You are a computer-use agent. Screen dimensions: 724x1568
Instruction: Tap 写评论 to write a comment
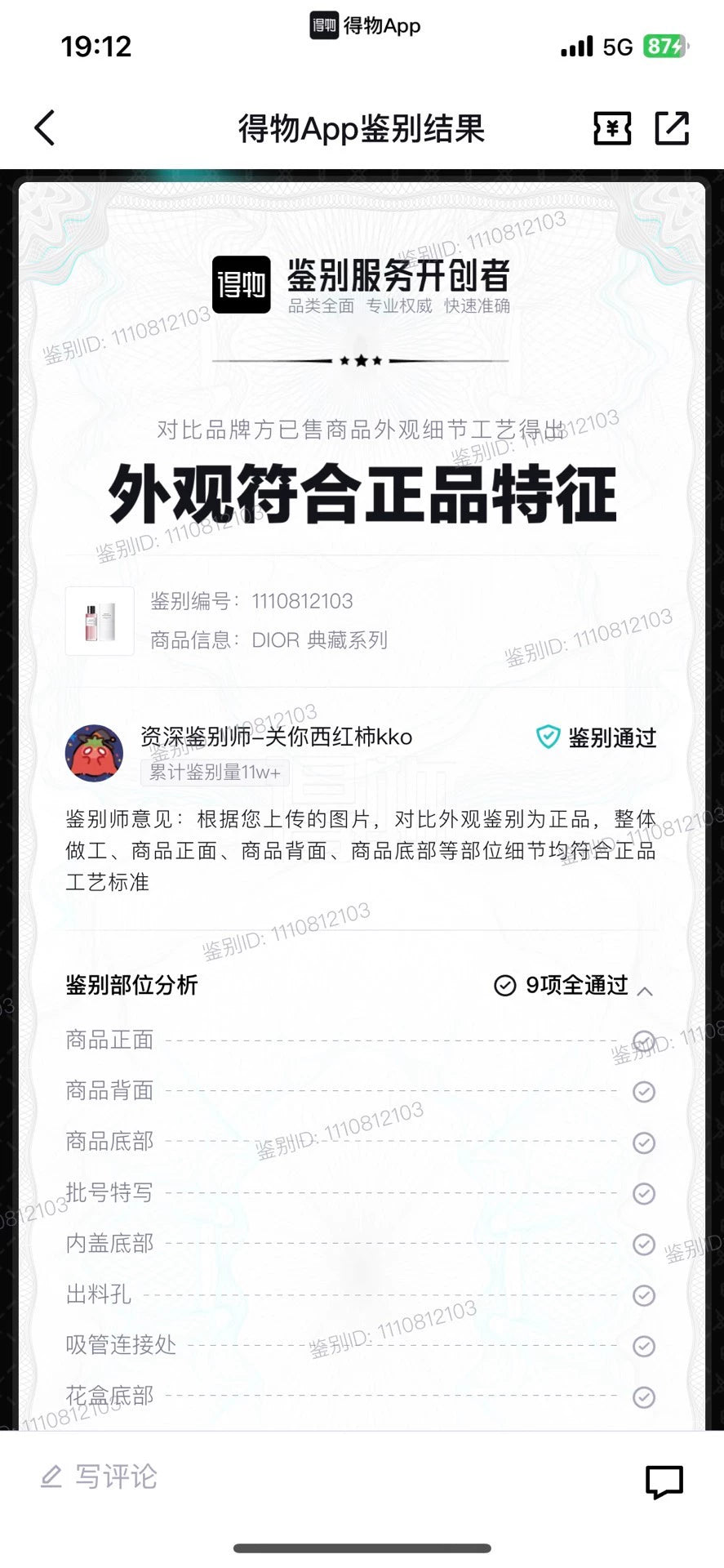click(100, 1476)
